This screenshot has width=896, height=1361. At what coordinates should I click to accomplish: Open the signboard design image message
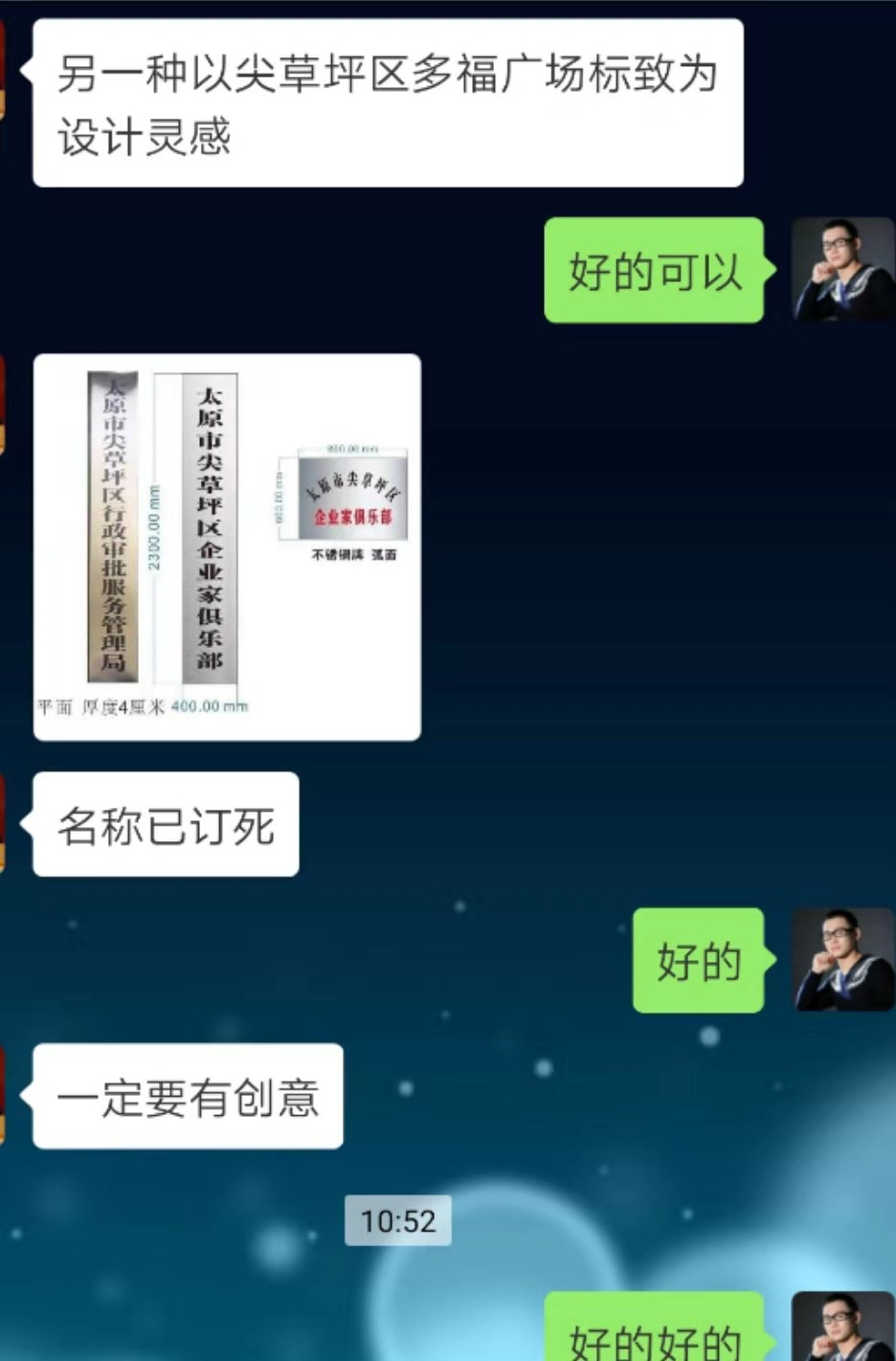[x=227, y=547]
